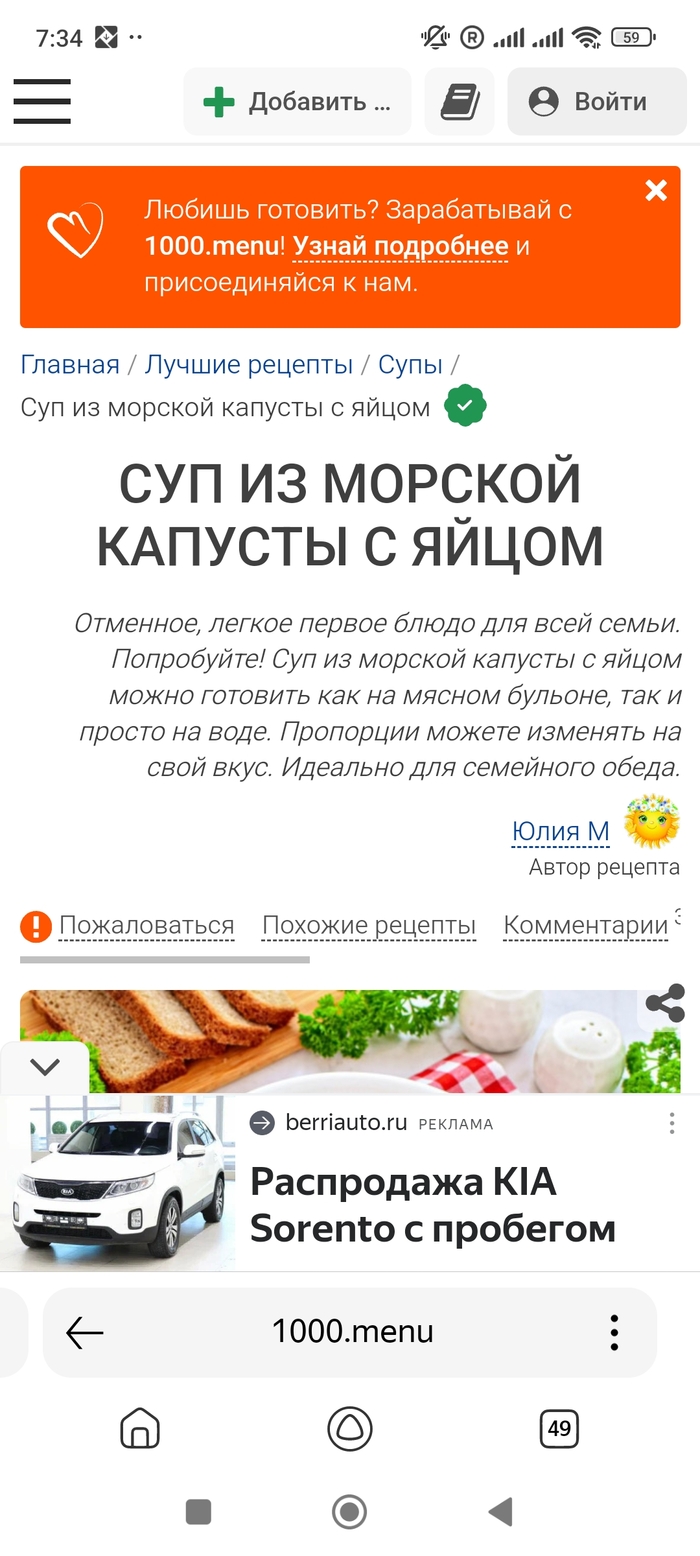Jump to Похожие рецепты

click(368, 926)
